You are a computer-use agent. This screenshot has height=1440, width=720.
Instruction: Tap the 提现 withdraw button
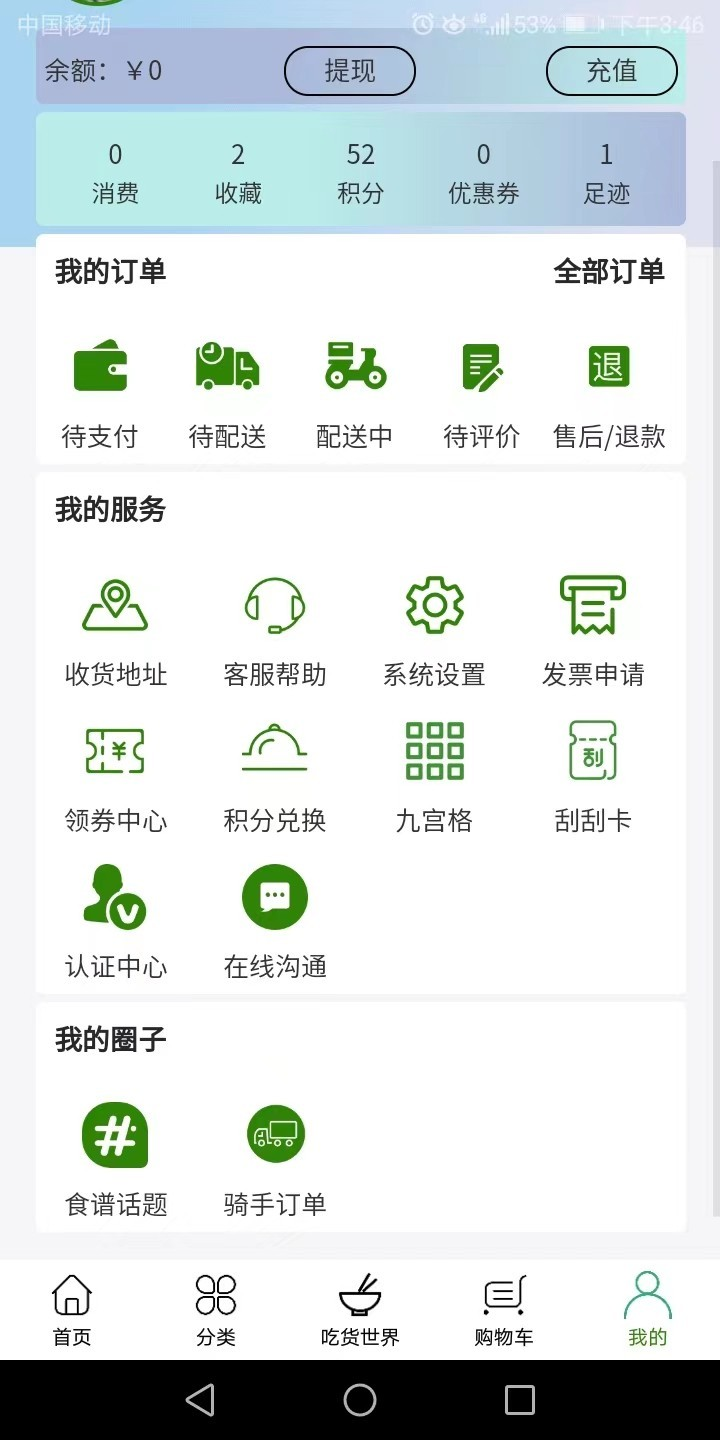[x=350, y=71]
